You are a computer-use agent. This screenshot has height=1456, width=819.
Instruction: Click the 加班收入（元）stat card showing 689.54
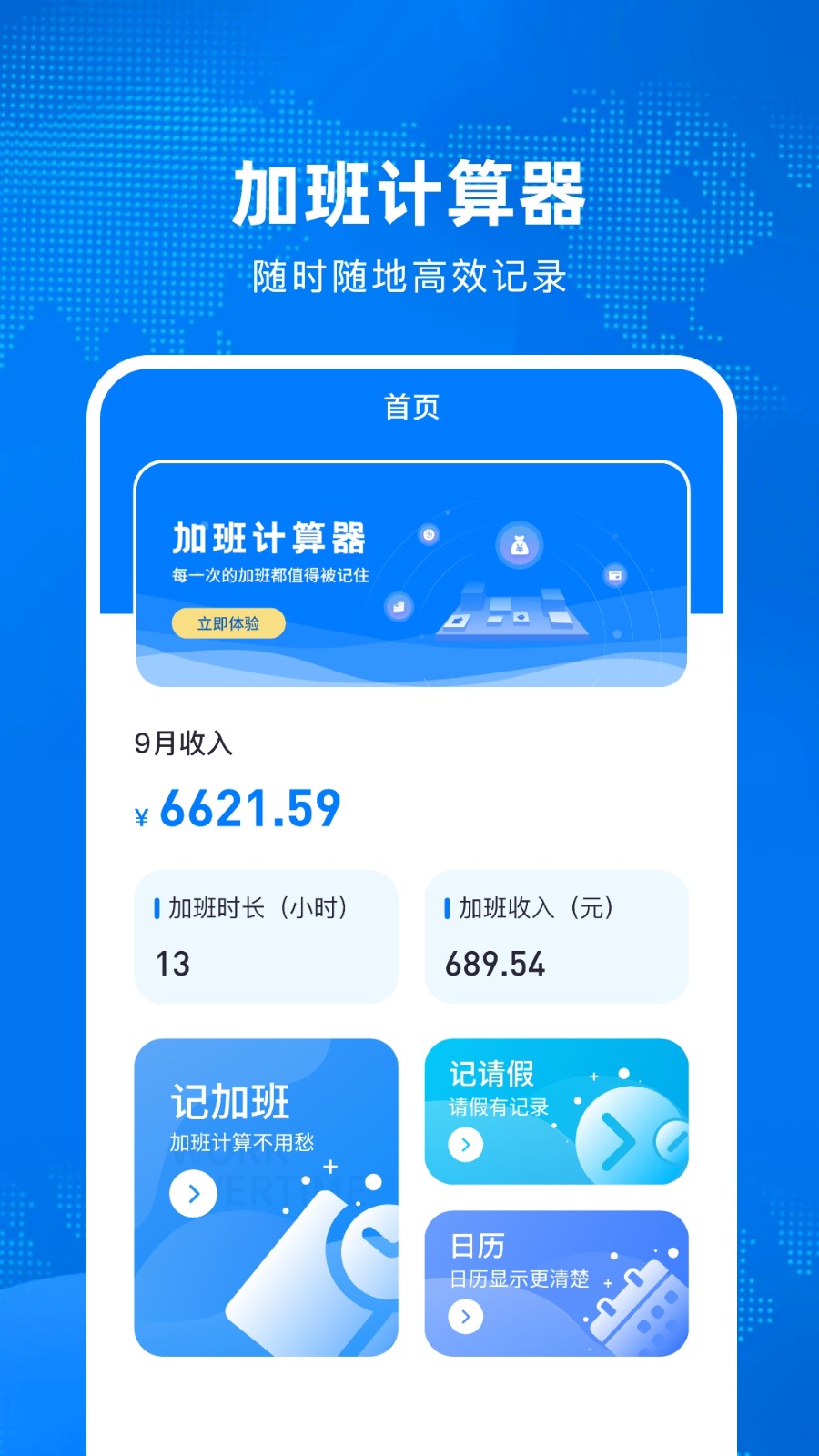(556, 935)
